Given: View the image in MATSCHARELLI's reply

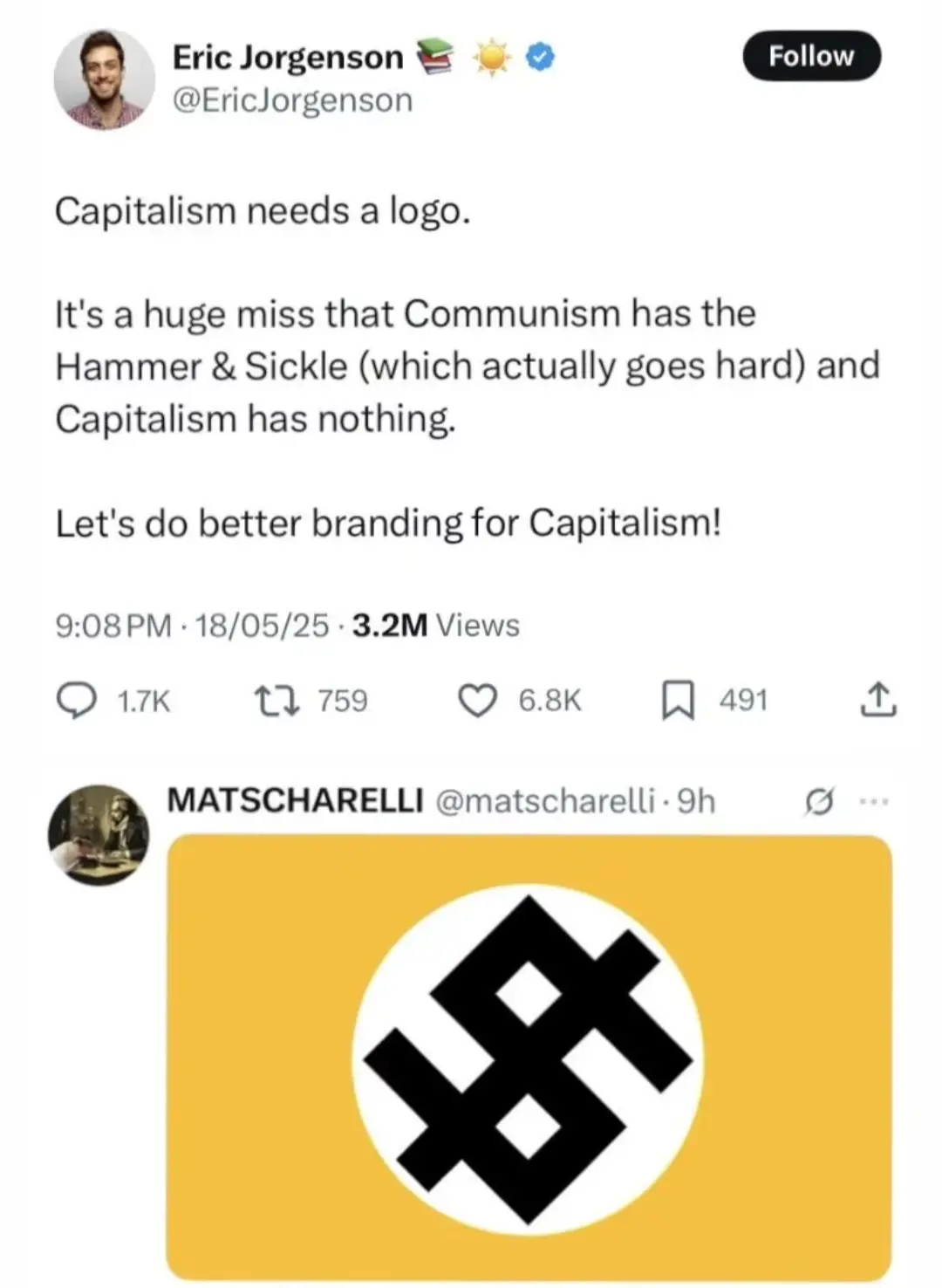Looking at the screenshot, I should 529,1056.
